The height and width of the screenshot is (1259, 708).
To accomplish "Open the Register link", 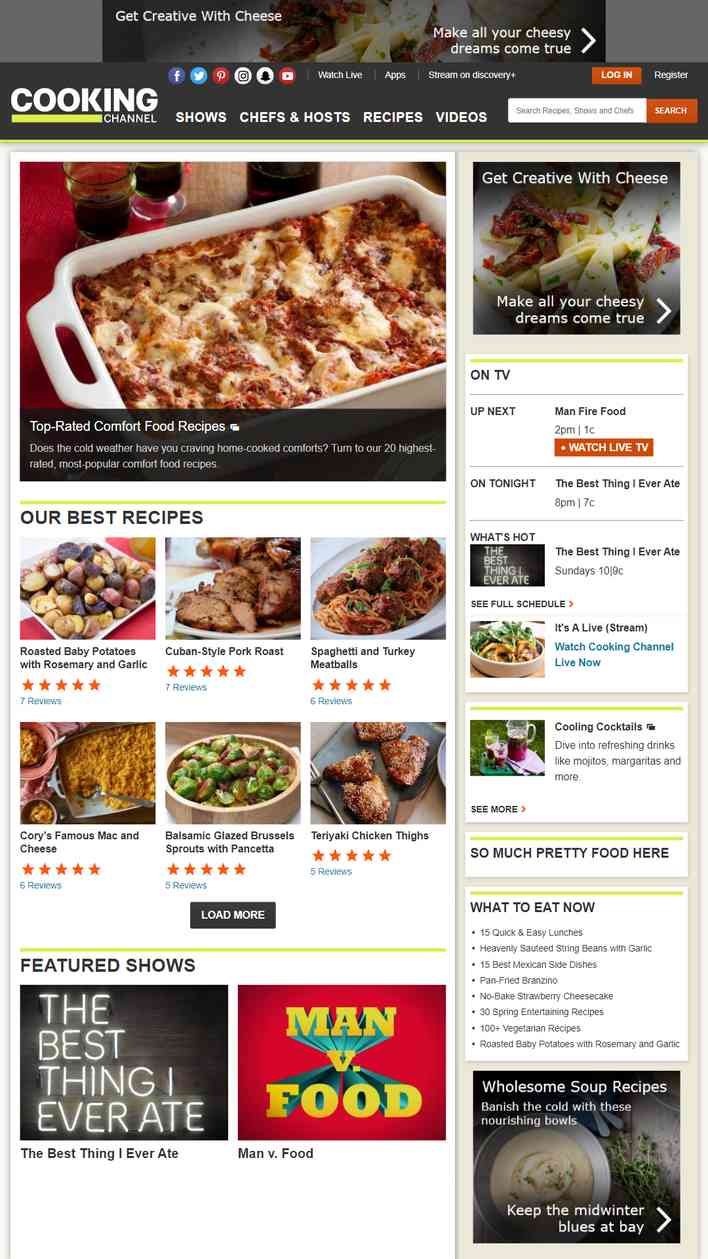I will pos(671,75).
